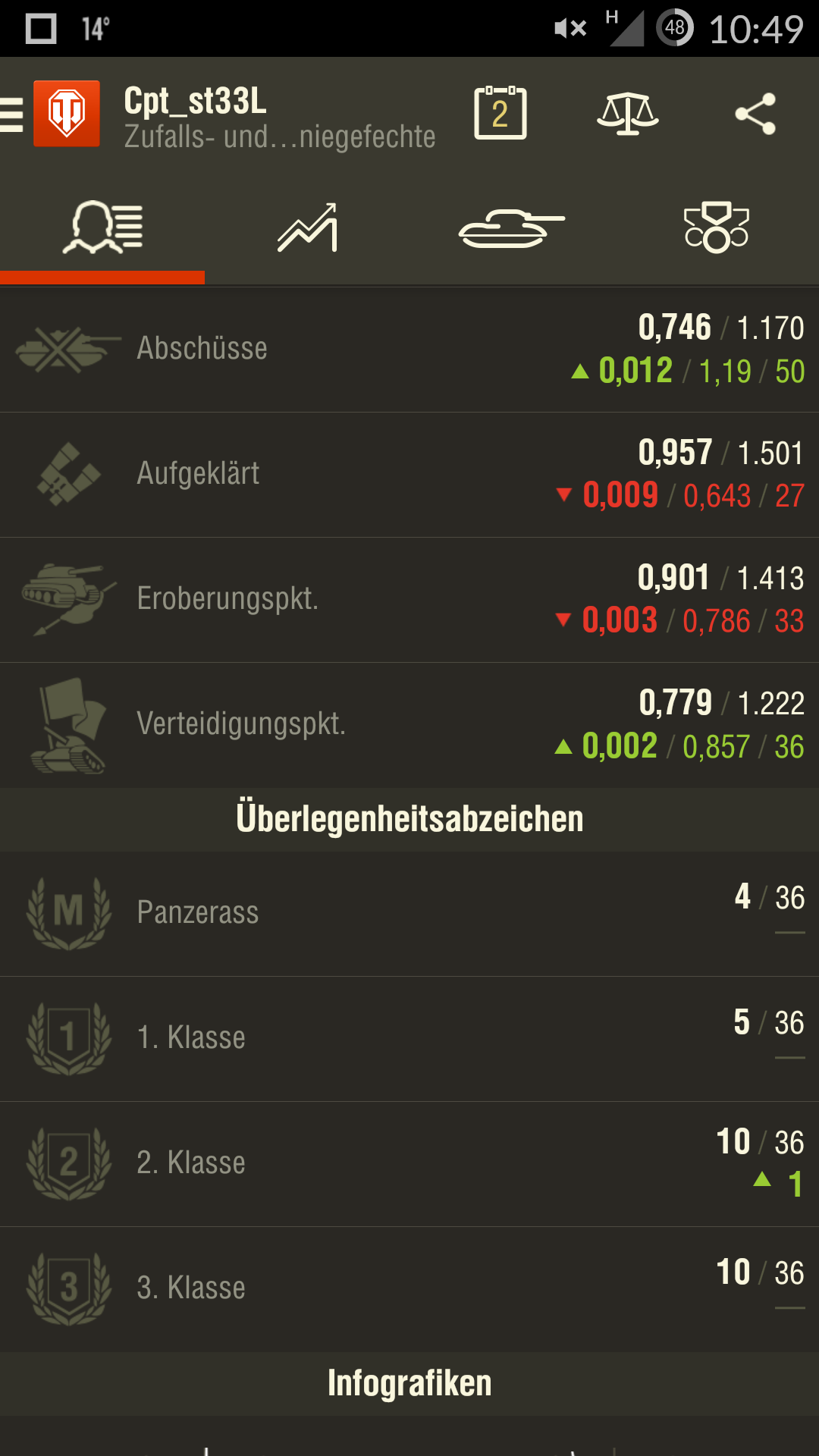Open the calendar period selector
Viewport: 819px width, 1456px height.
click(x=500, y=114)
